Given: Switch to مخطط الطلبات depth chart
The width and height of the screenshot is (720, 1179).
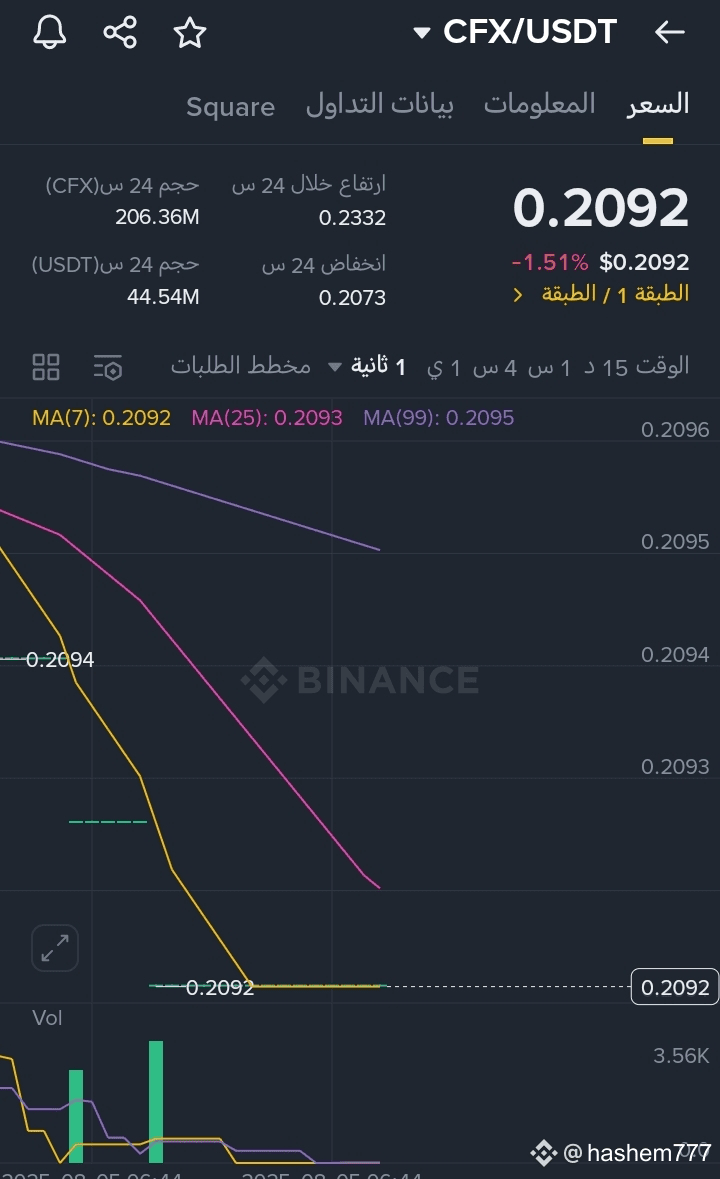Looking at the screenshot, I should 241,366.
